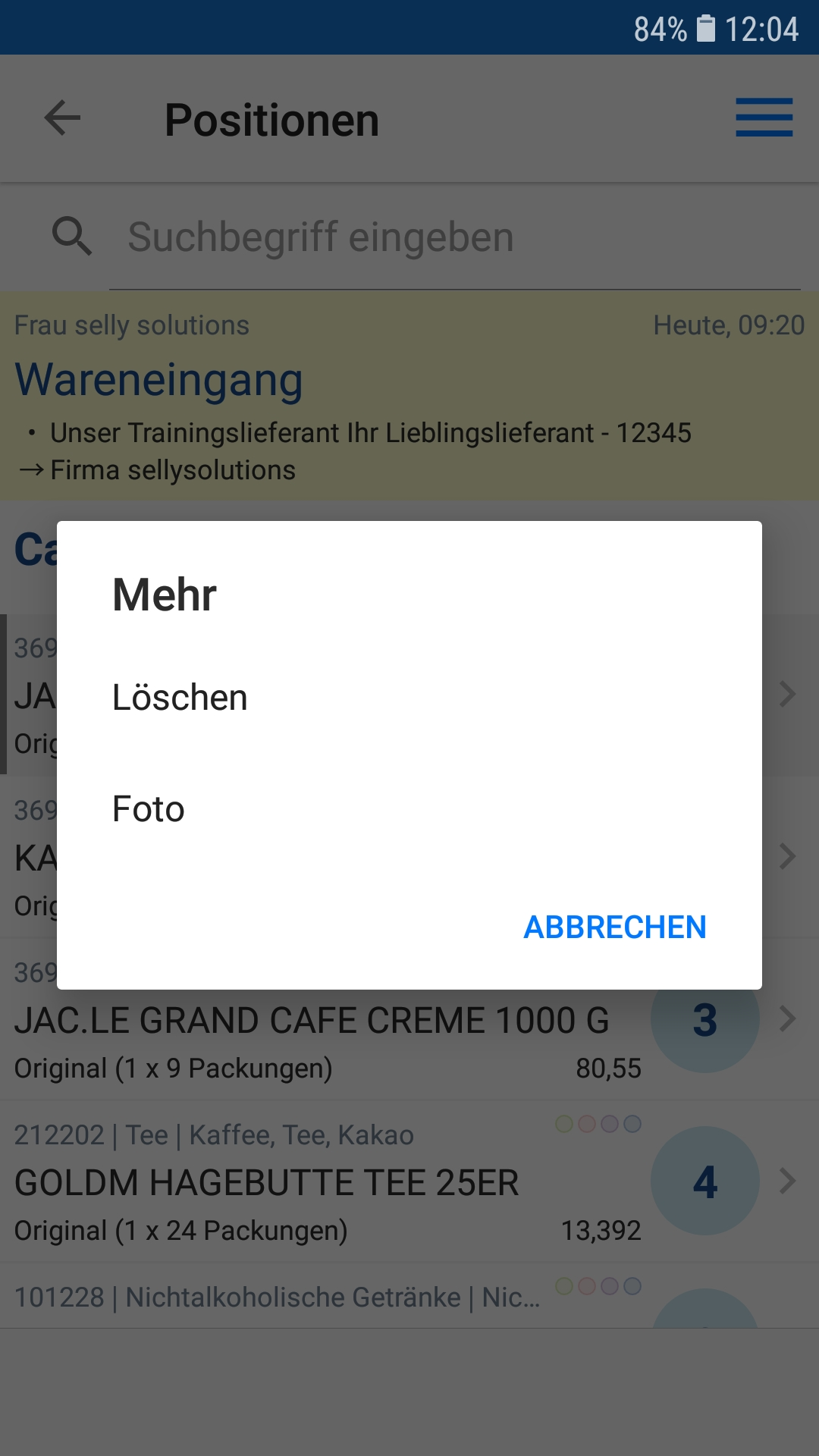Dismiss dialog with Abbrechen

point(614,927)
